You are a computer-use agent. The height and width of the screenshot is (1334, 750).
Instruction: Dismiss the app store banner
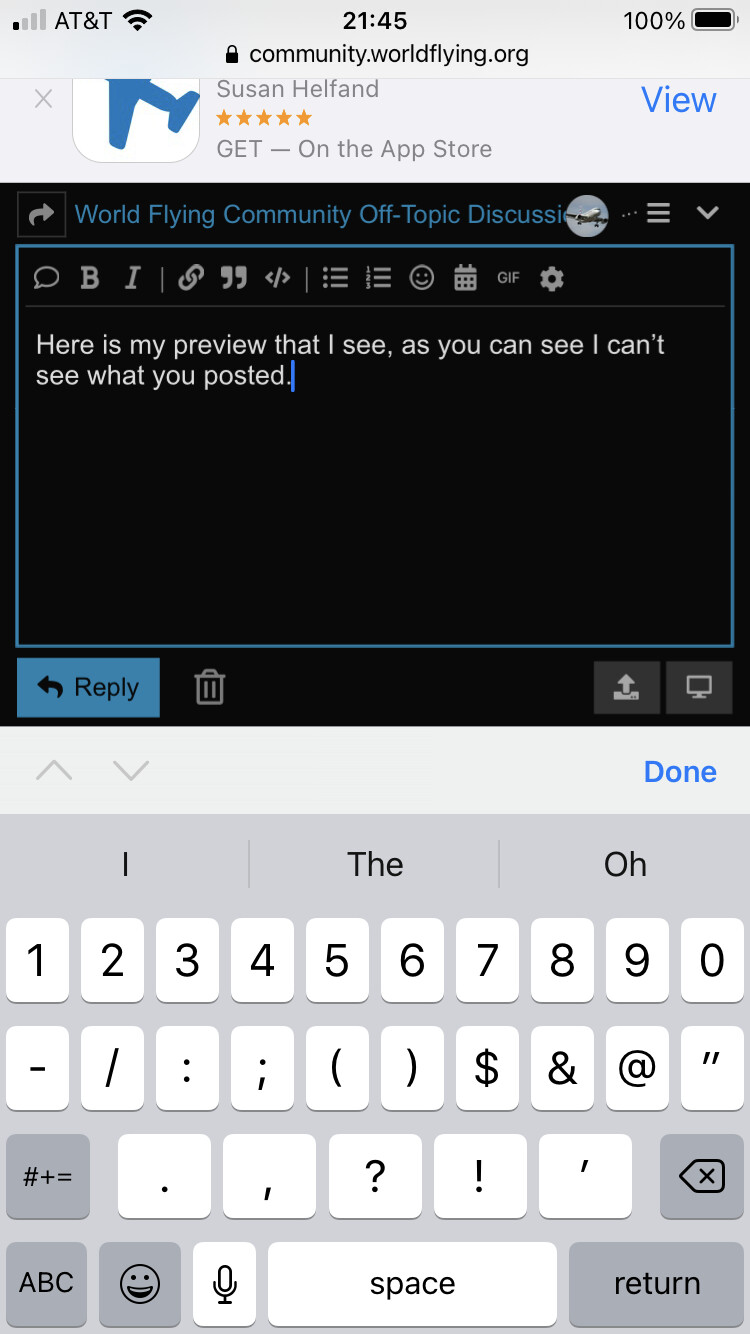[x=43, y=99]
